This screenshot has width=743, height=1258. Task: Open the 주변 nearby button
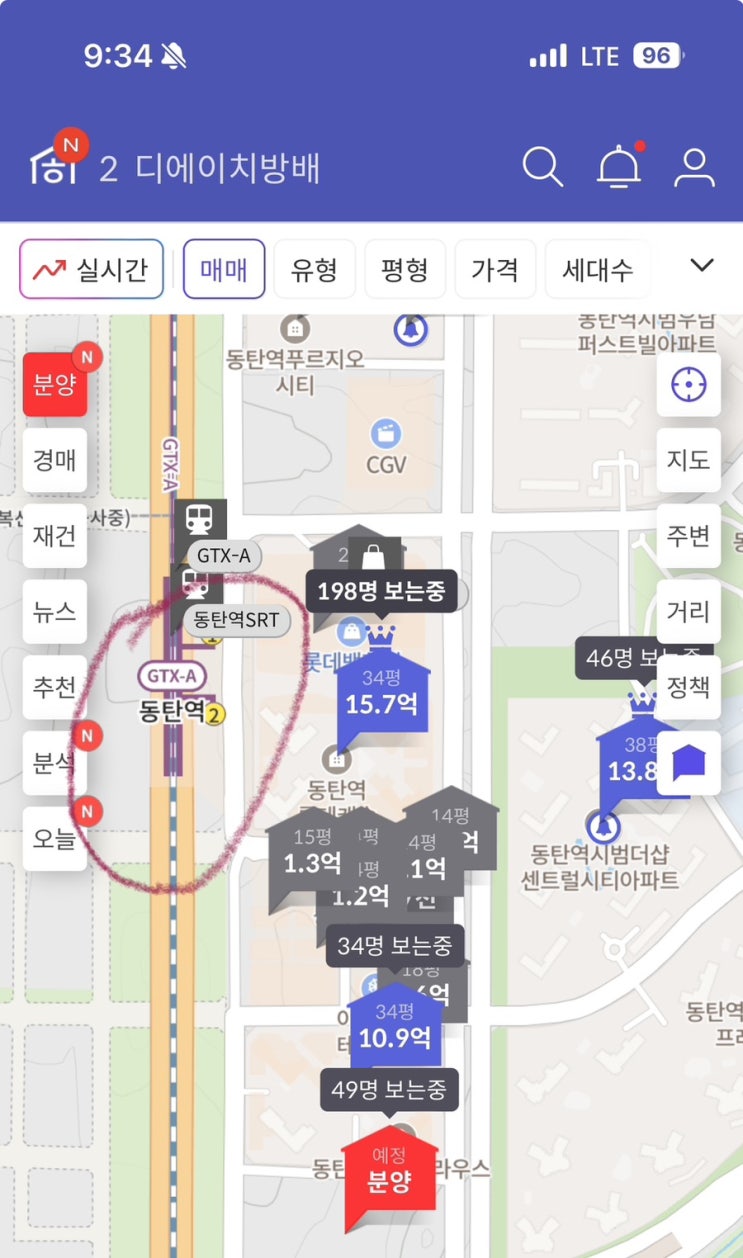point(689,536)
